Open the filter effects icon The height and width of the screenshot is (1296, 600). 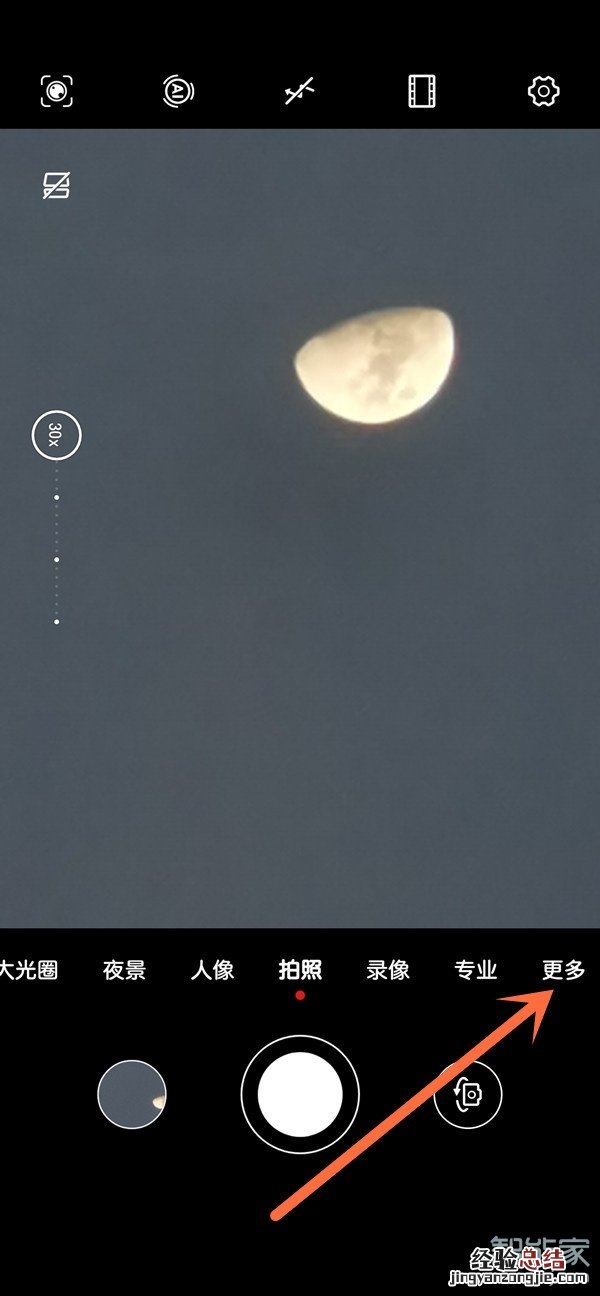(x=422, y=92)
